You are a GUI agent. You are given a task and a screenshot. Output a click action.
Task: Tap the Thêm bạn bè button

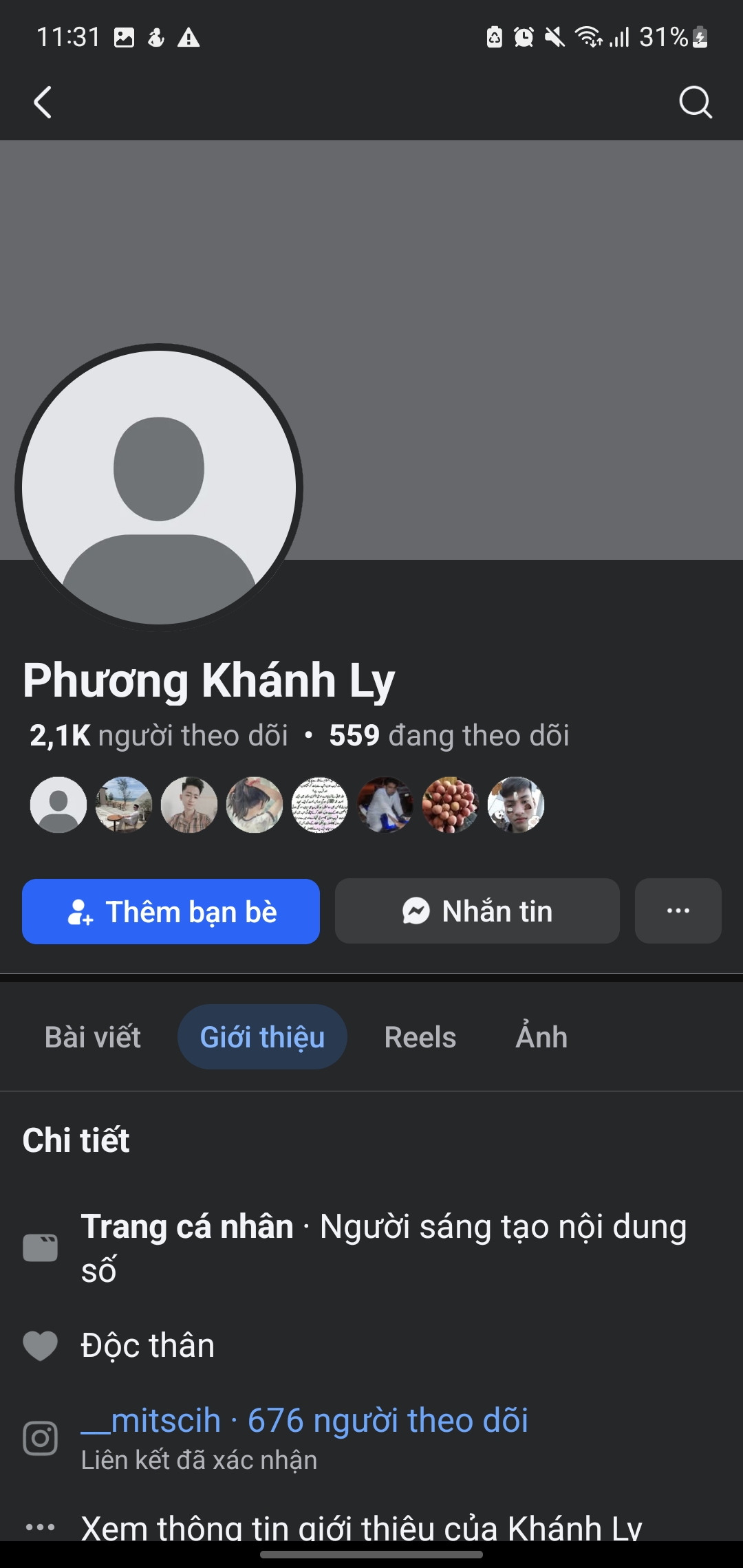coord(171,911)
